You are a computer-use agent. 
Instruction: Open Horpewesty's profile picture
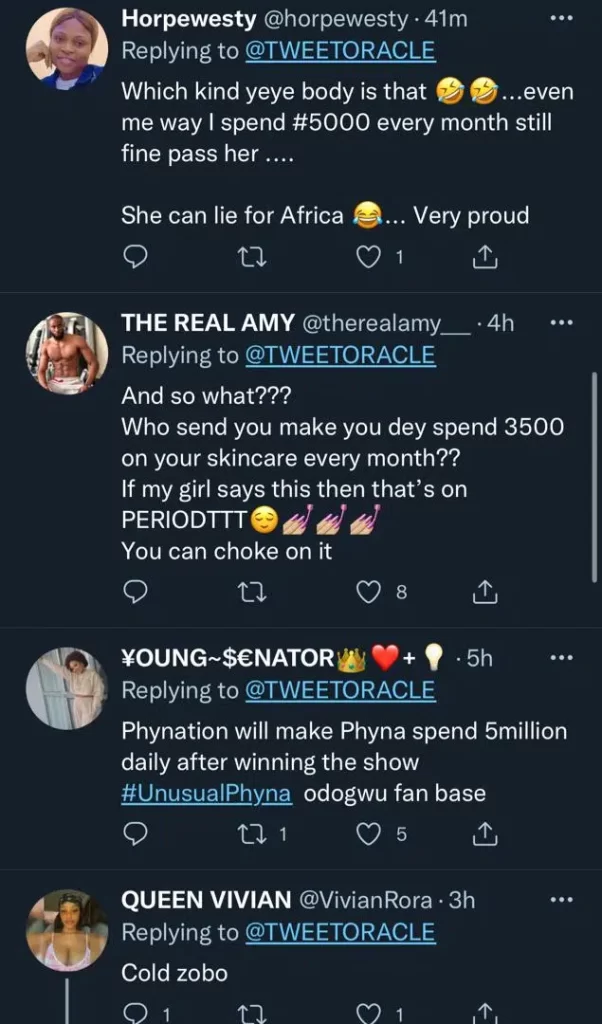[x=67, y=48]
